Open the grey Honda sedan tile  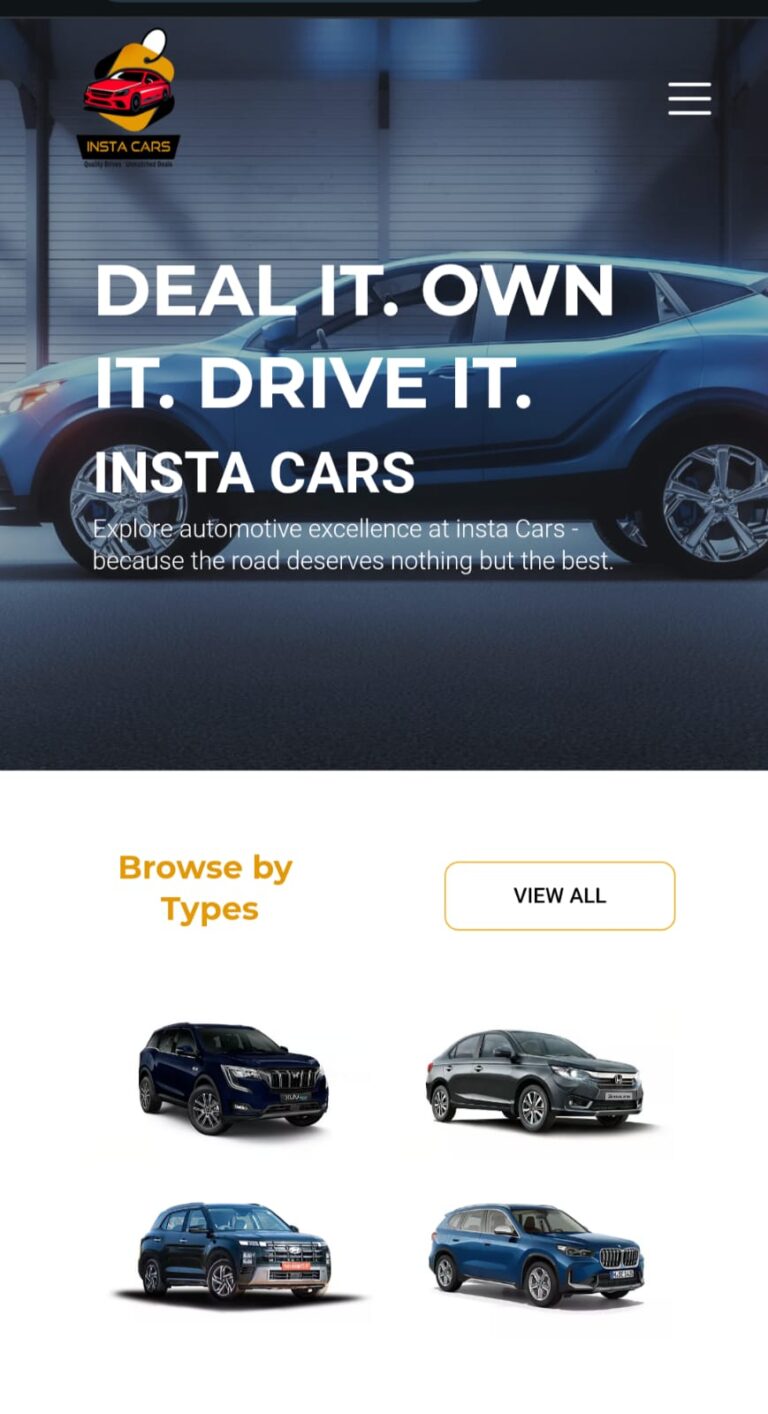click(537, 1080)
